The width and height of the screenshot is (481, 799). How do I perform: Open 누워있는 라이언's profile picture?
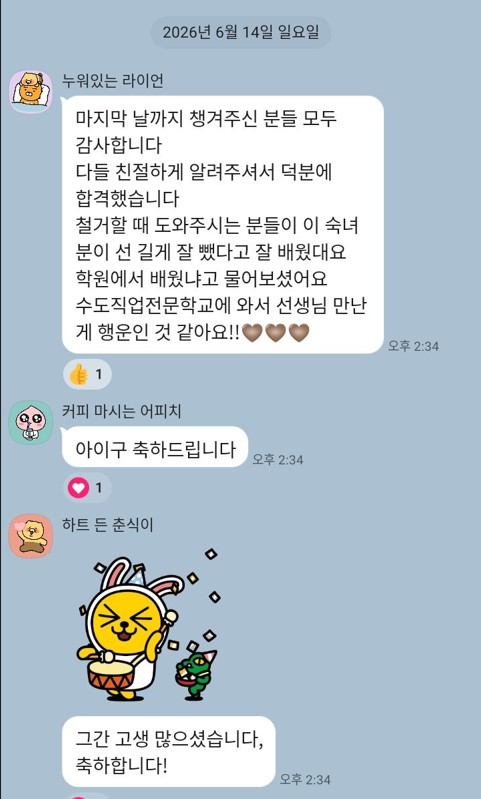click(x=31, y=92)
